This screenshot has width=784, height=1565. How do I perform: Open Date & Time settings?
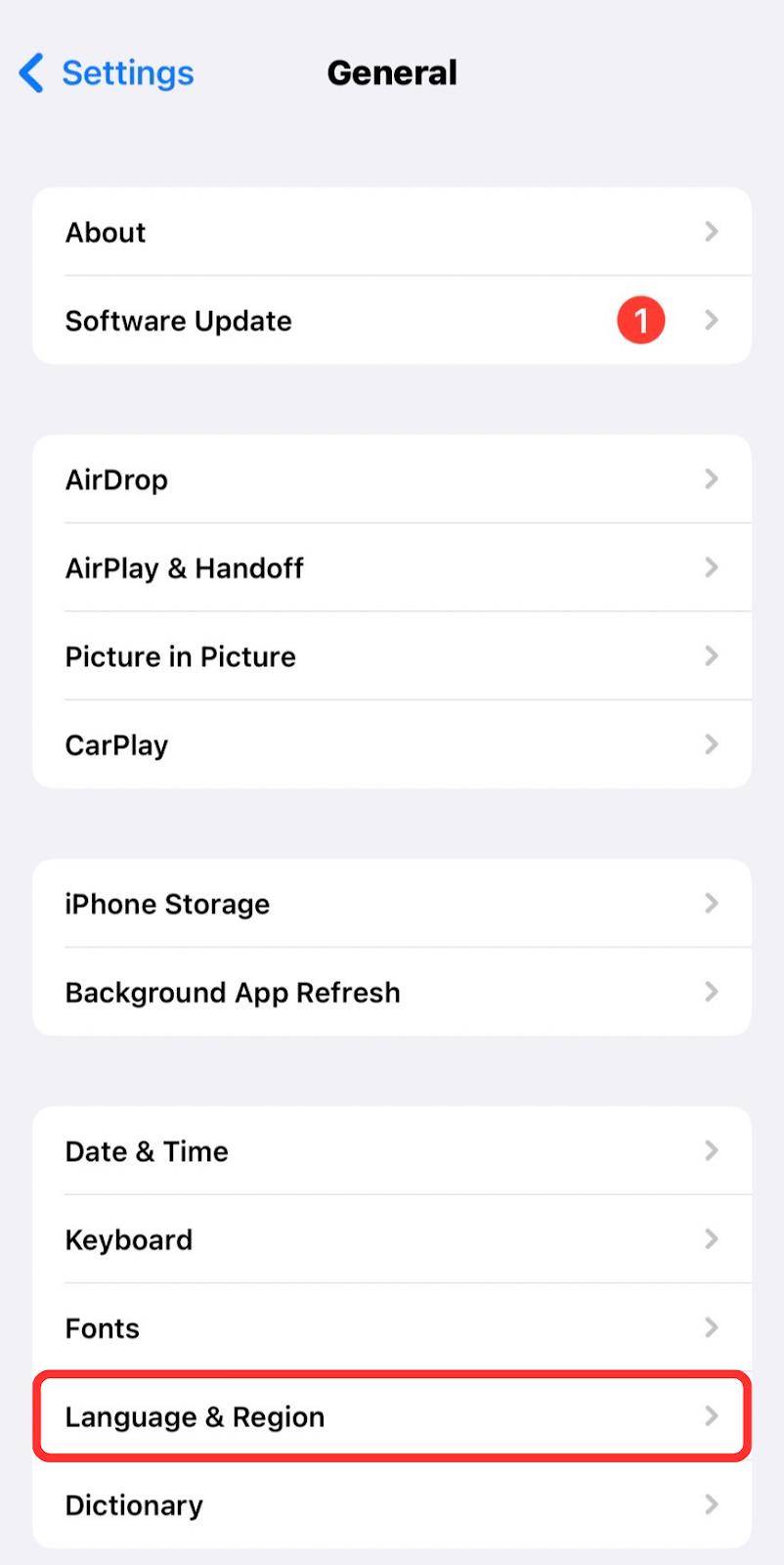391,1151
